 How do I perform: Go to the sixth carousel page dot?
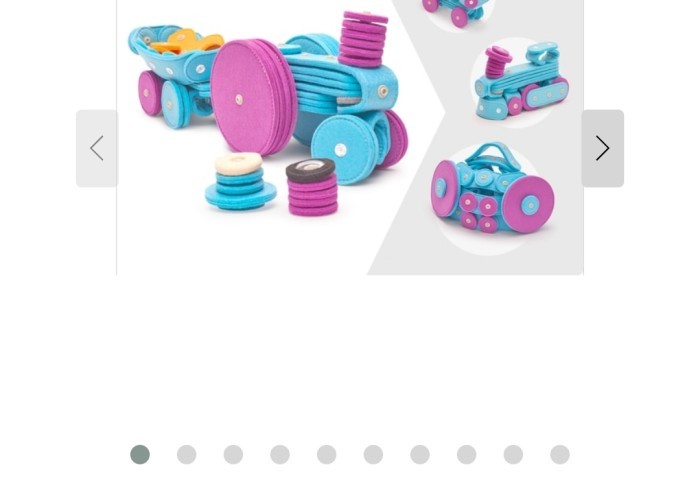coord(373,455)
